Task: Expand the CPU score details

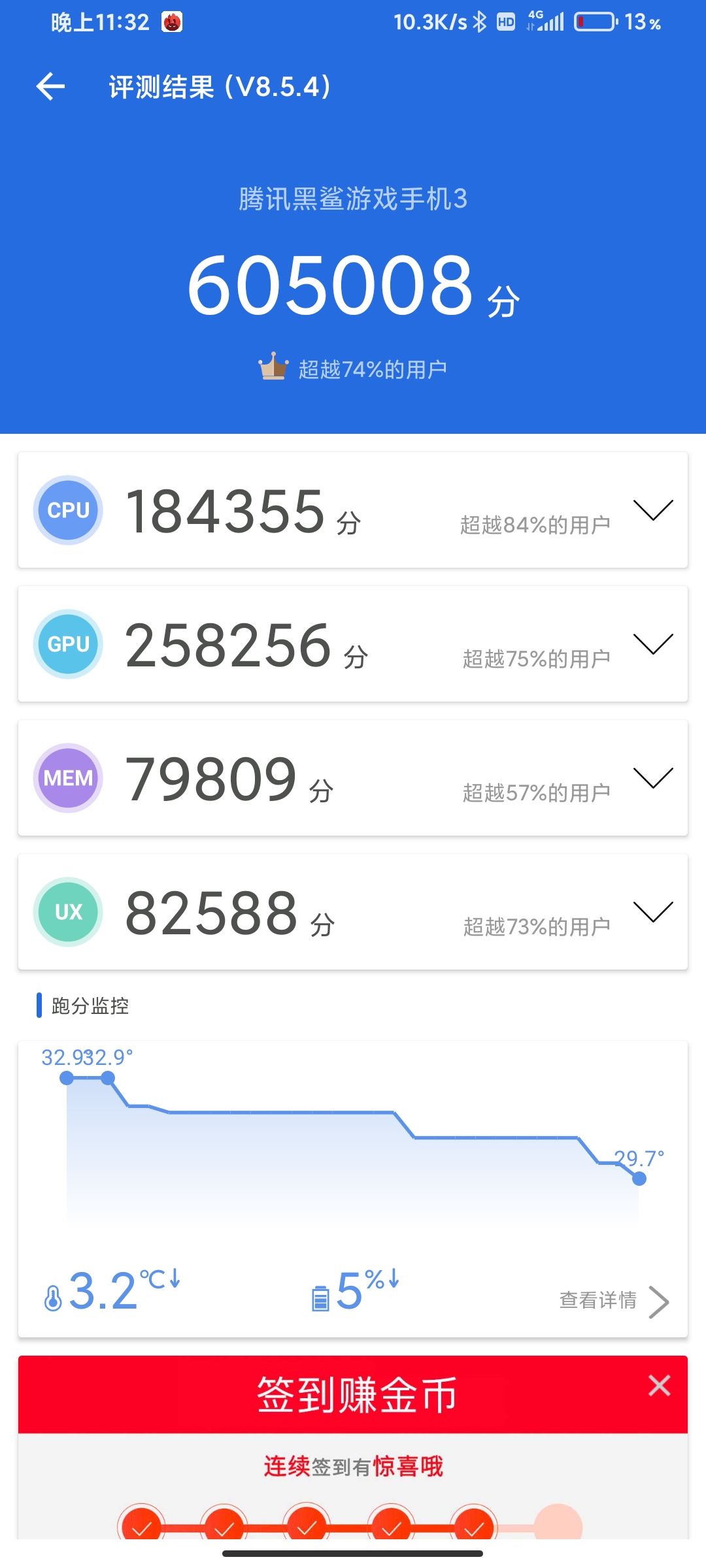Action: click(x=653, y=510)
